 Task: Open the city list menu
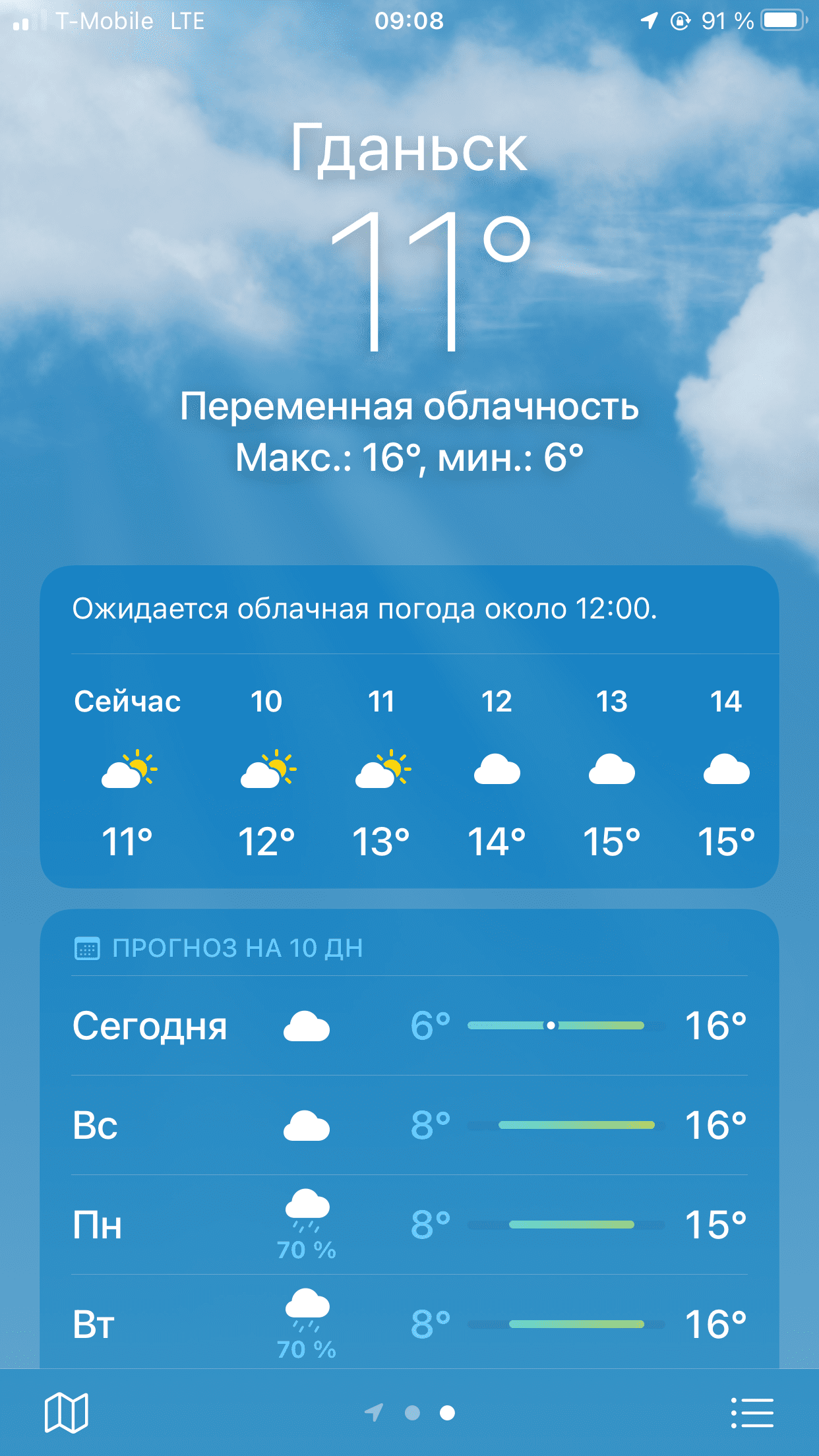[752, 1412]
